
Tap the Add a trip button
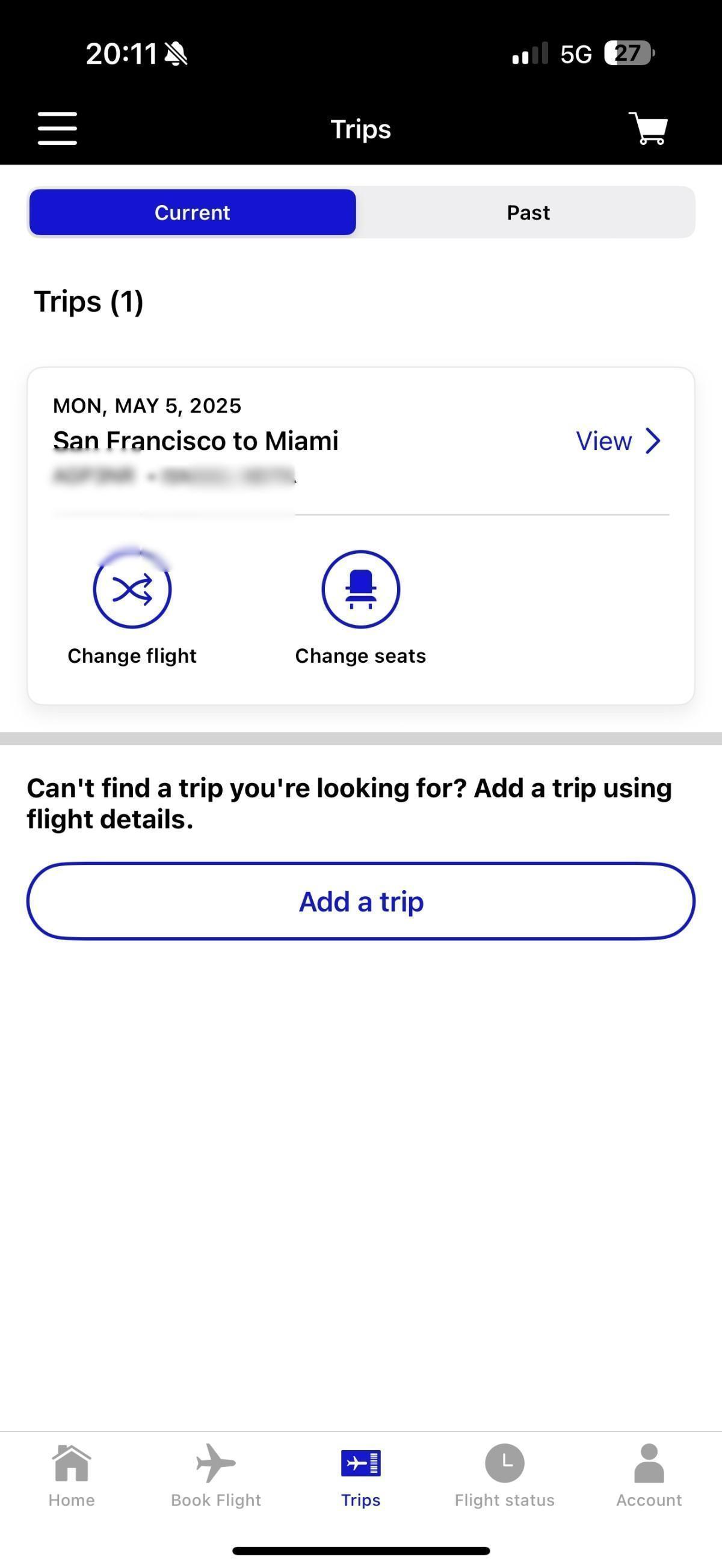coord(361,901)
